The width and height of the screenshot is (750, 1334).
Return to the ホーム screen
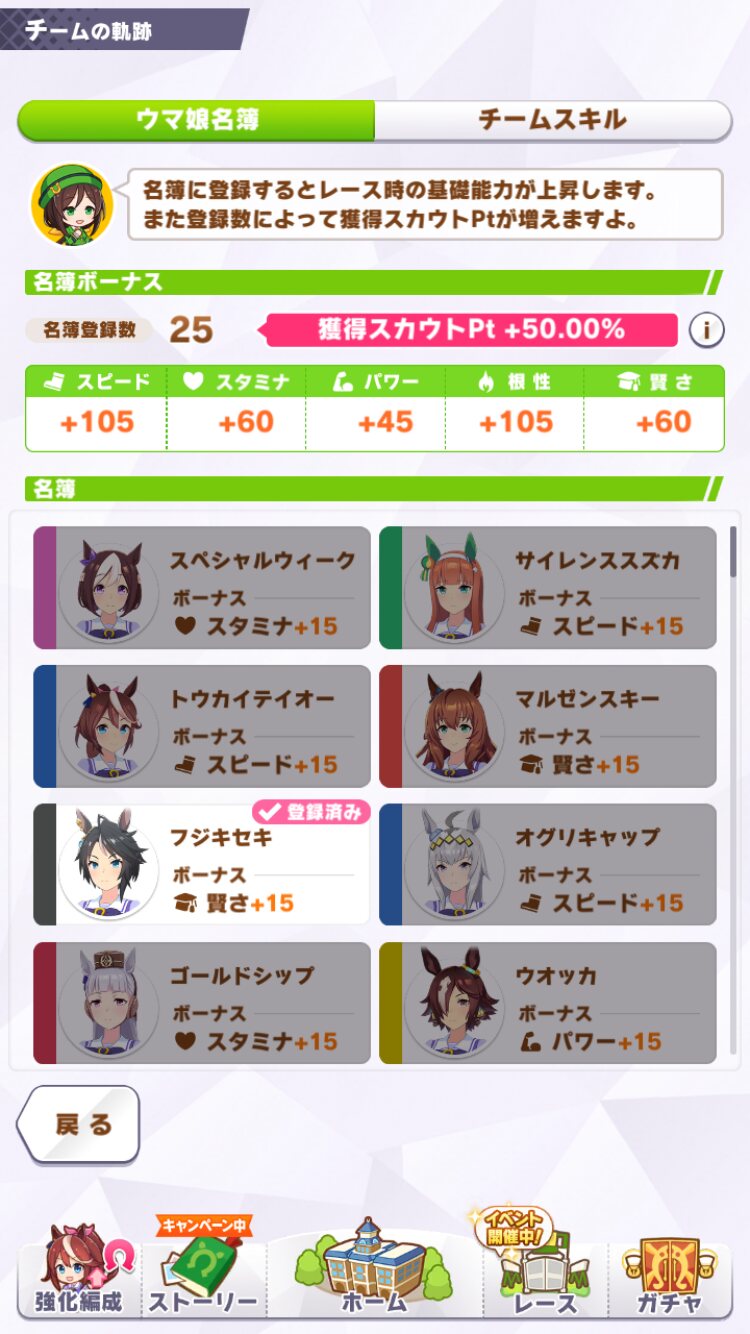pyautogui.click(x=375, y=1270)
